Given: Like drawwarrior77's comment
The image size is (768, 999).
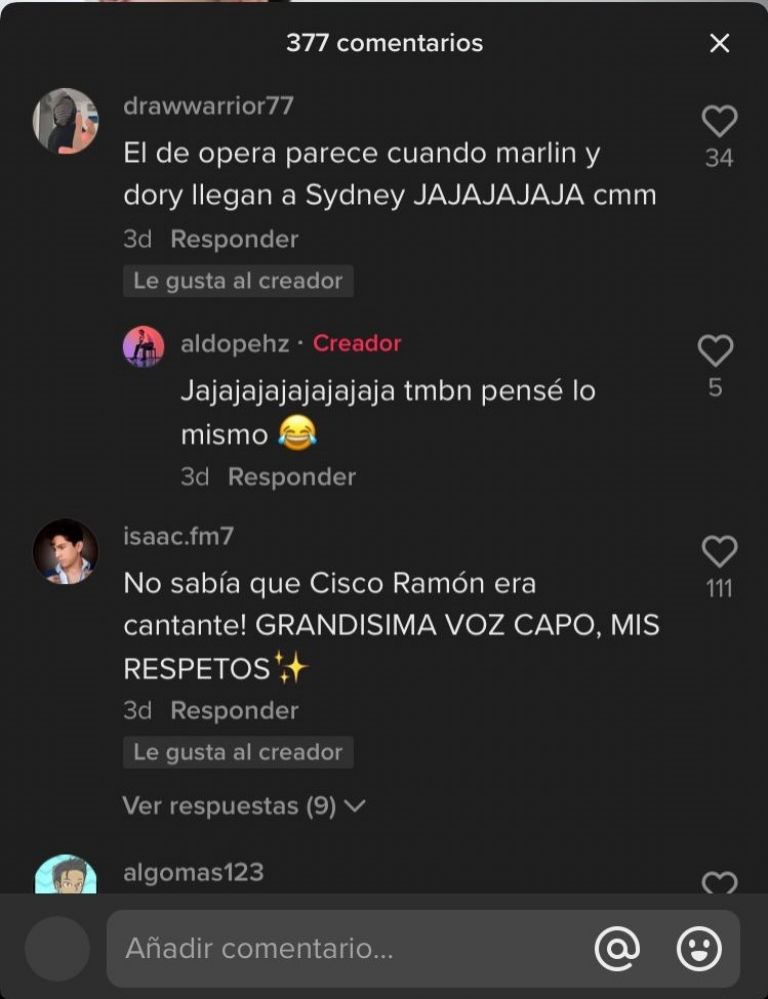Looking at the screenshot, I should (x=719, y=121).
